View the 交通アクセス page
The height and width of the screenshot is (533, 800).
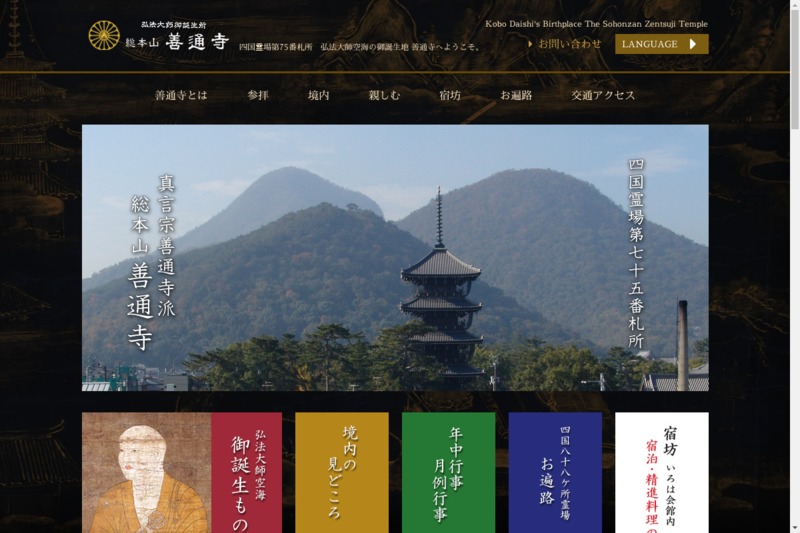[x=603, y=95]
